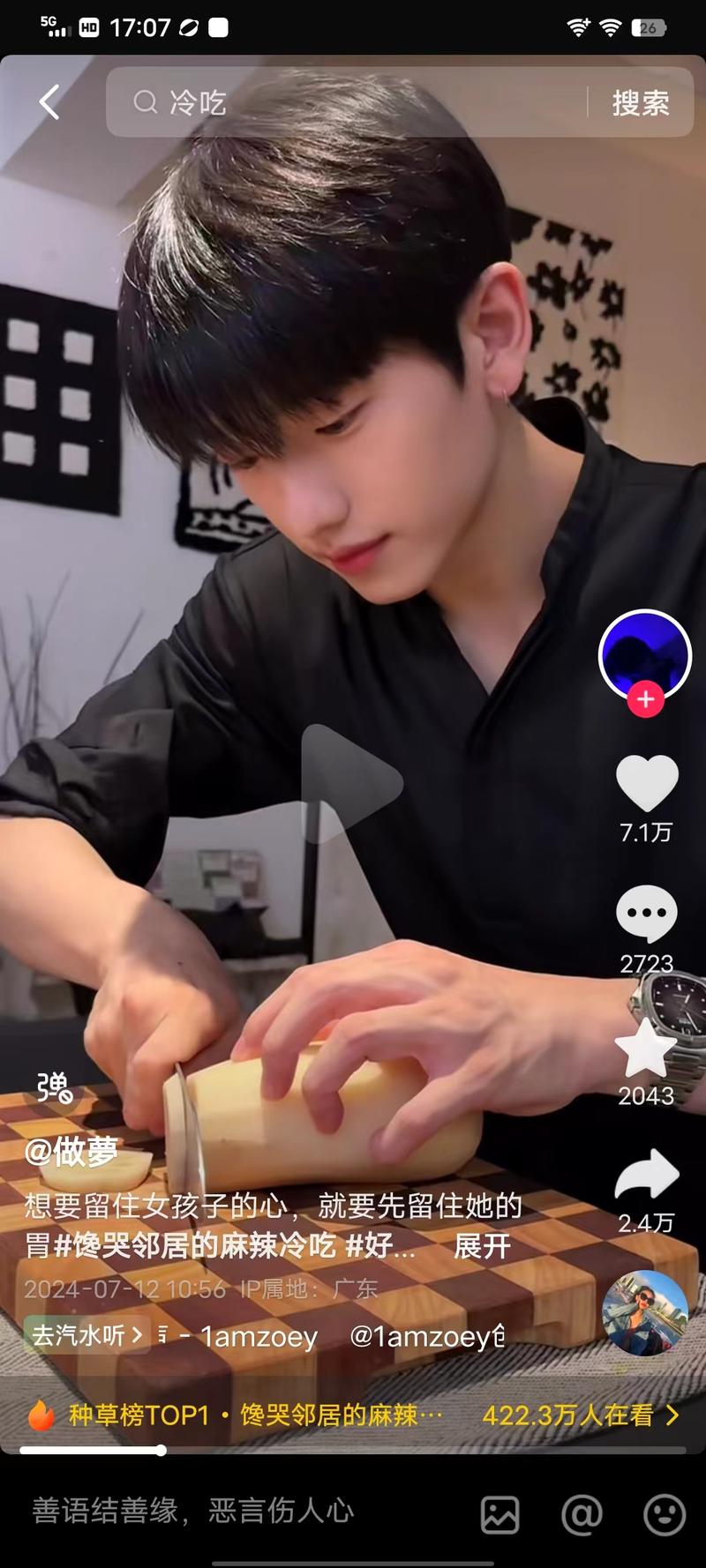Tap the video progress bar

[x=353, y=1450]
